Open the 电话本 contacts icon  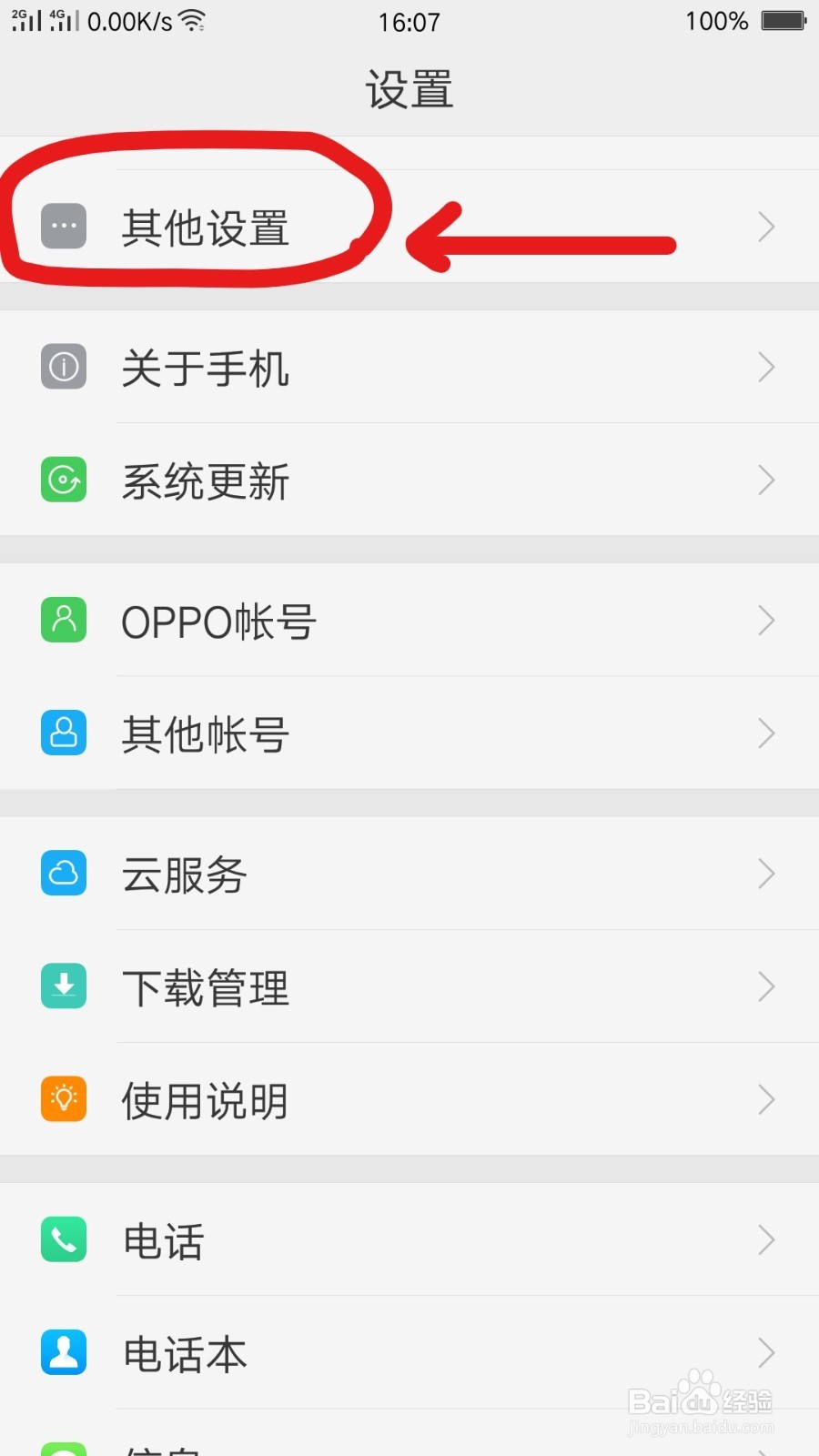coord(62,1352)
